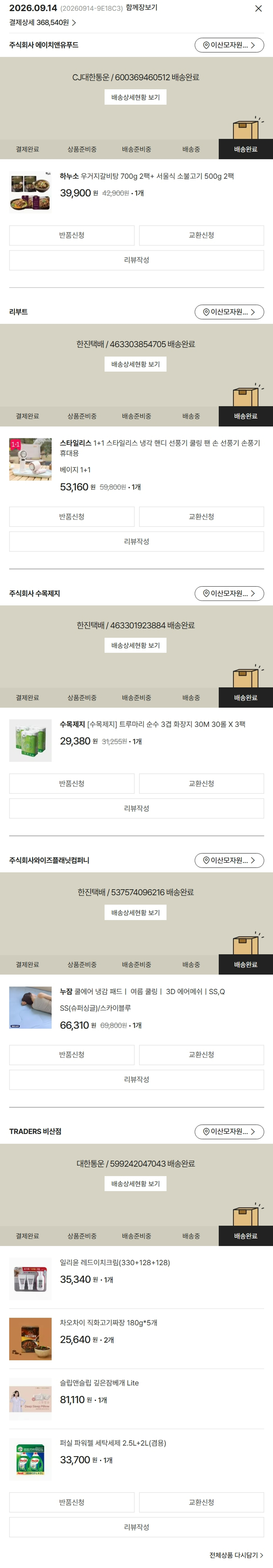View CJ대한통운 600369460512 delivery status details

coord(135,97)
